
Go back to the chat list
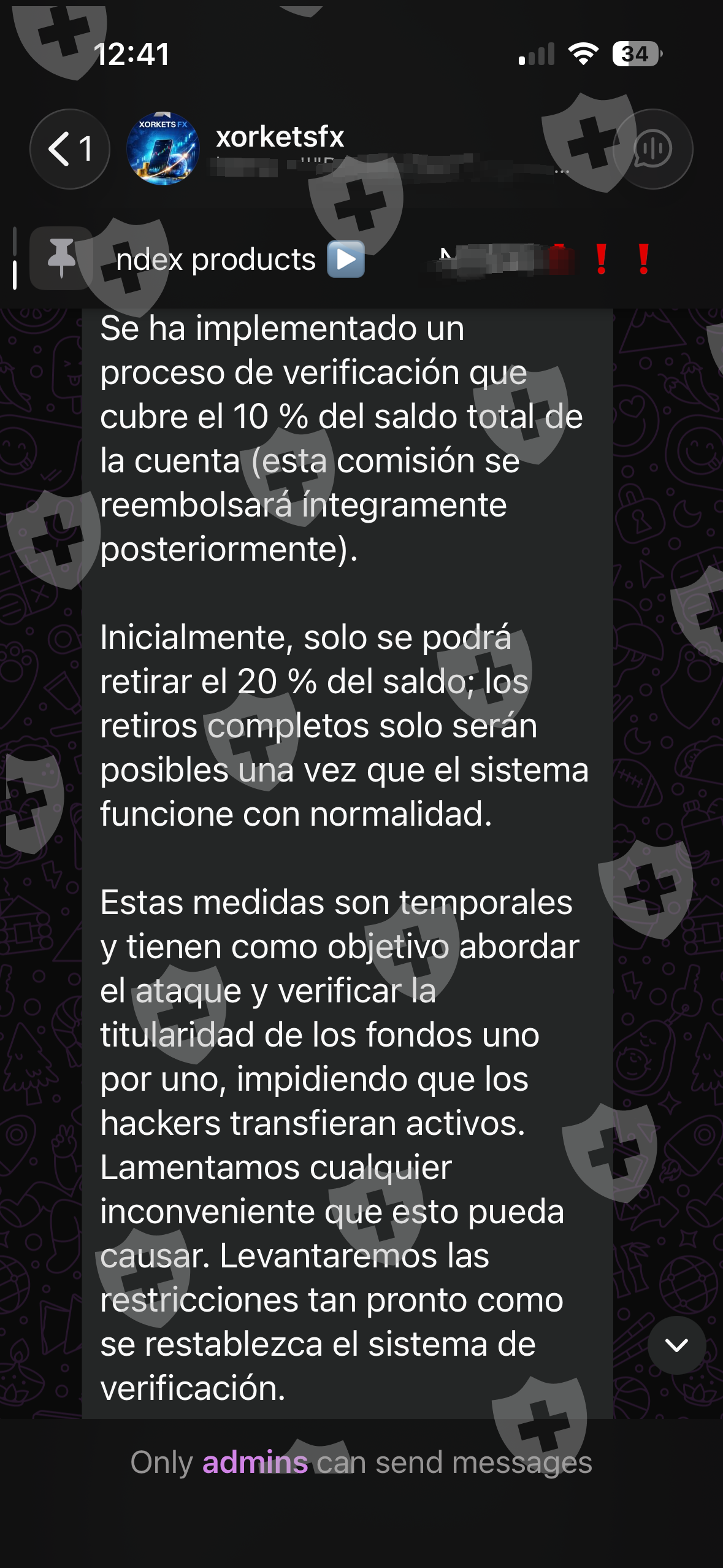click(70, 149)
